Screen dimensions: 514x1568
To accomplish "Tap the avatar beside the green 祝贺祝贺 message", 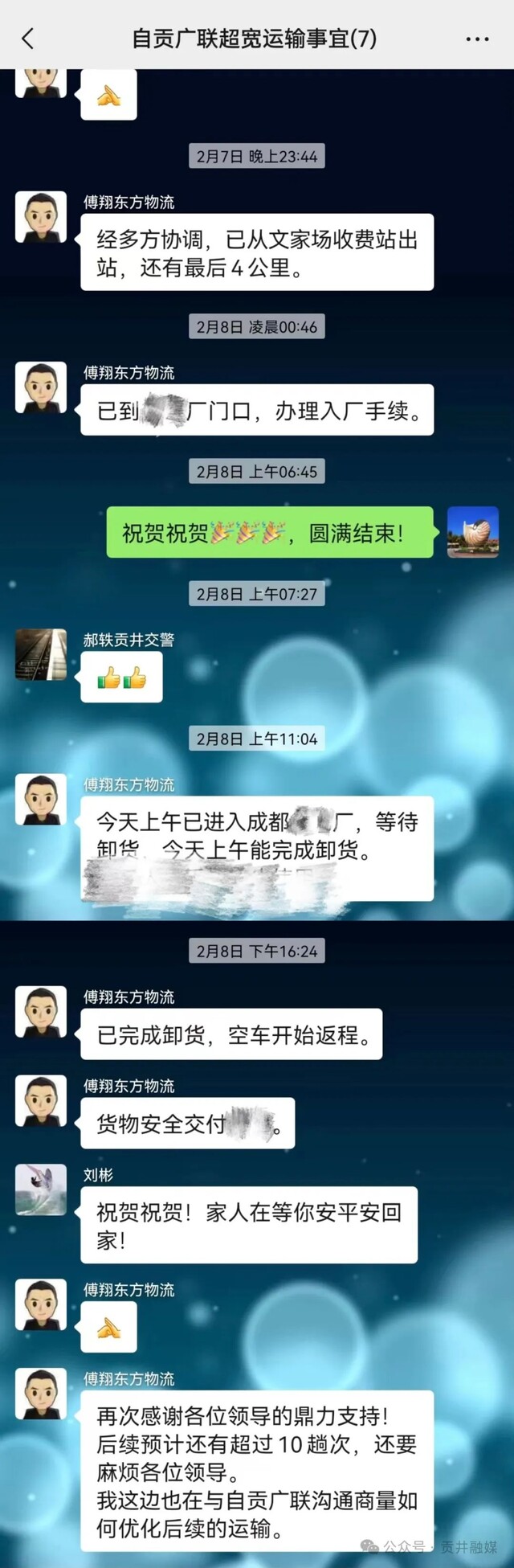I will (472, 532).
